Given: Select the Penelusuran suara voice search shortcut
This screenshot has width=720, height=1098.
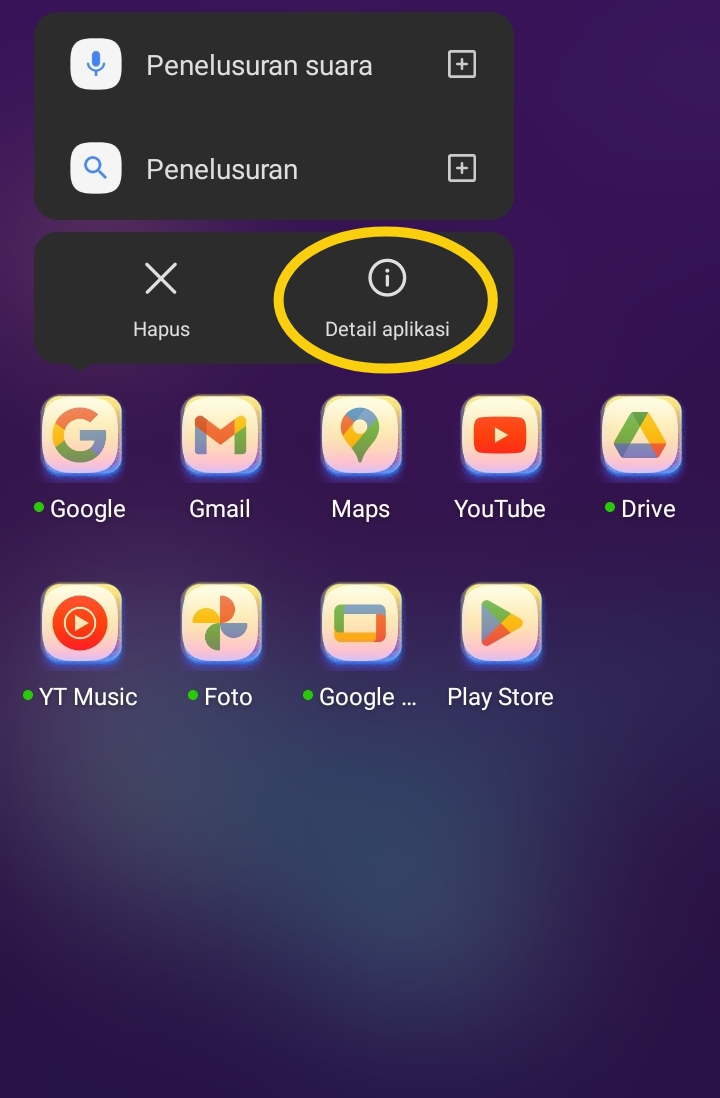Looking at the screenshot, I should (x=260, y=64).
